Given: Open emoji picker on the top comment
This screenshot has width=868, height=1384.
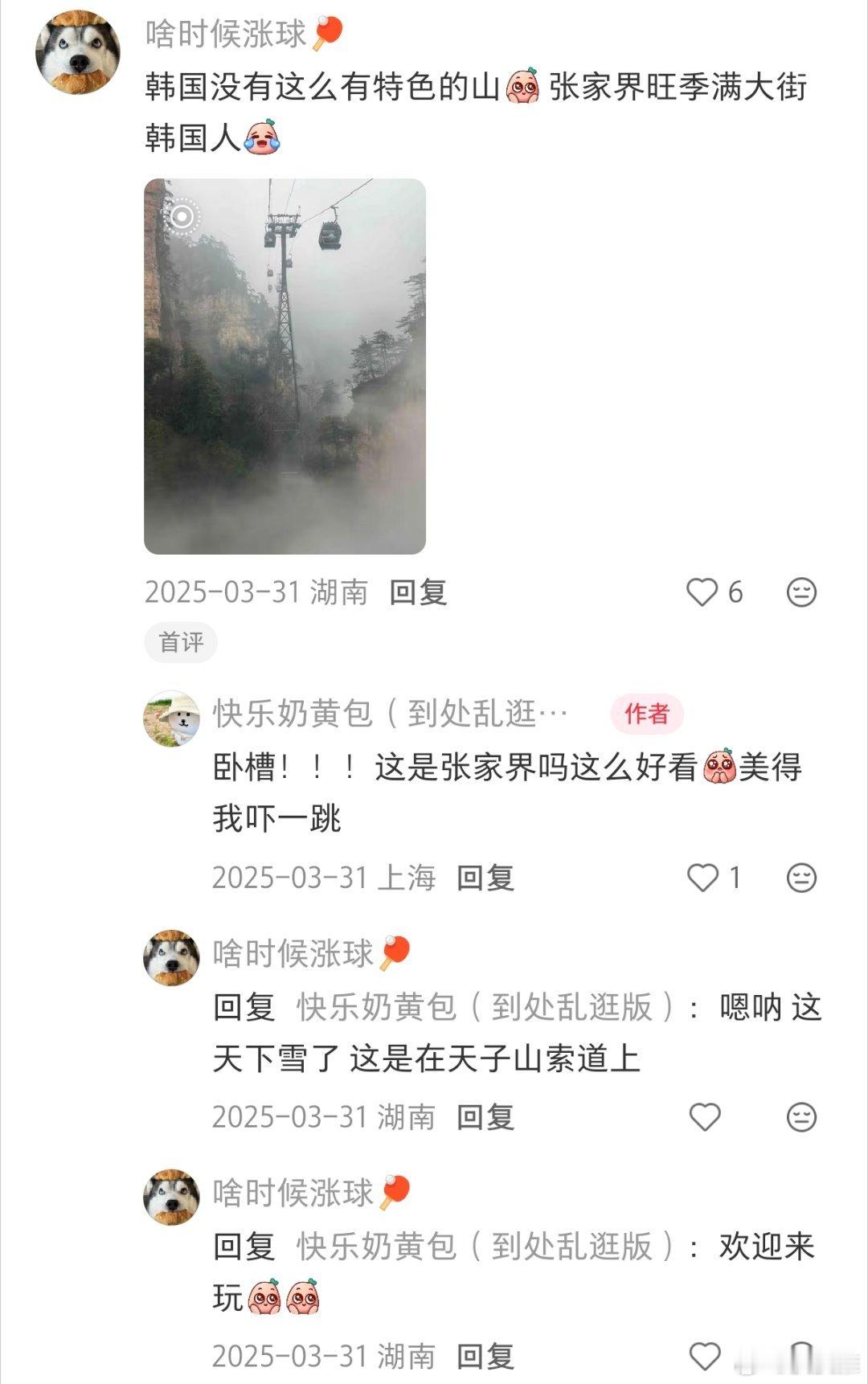Looking at the screenshot, I should click(x=800, y=592).
